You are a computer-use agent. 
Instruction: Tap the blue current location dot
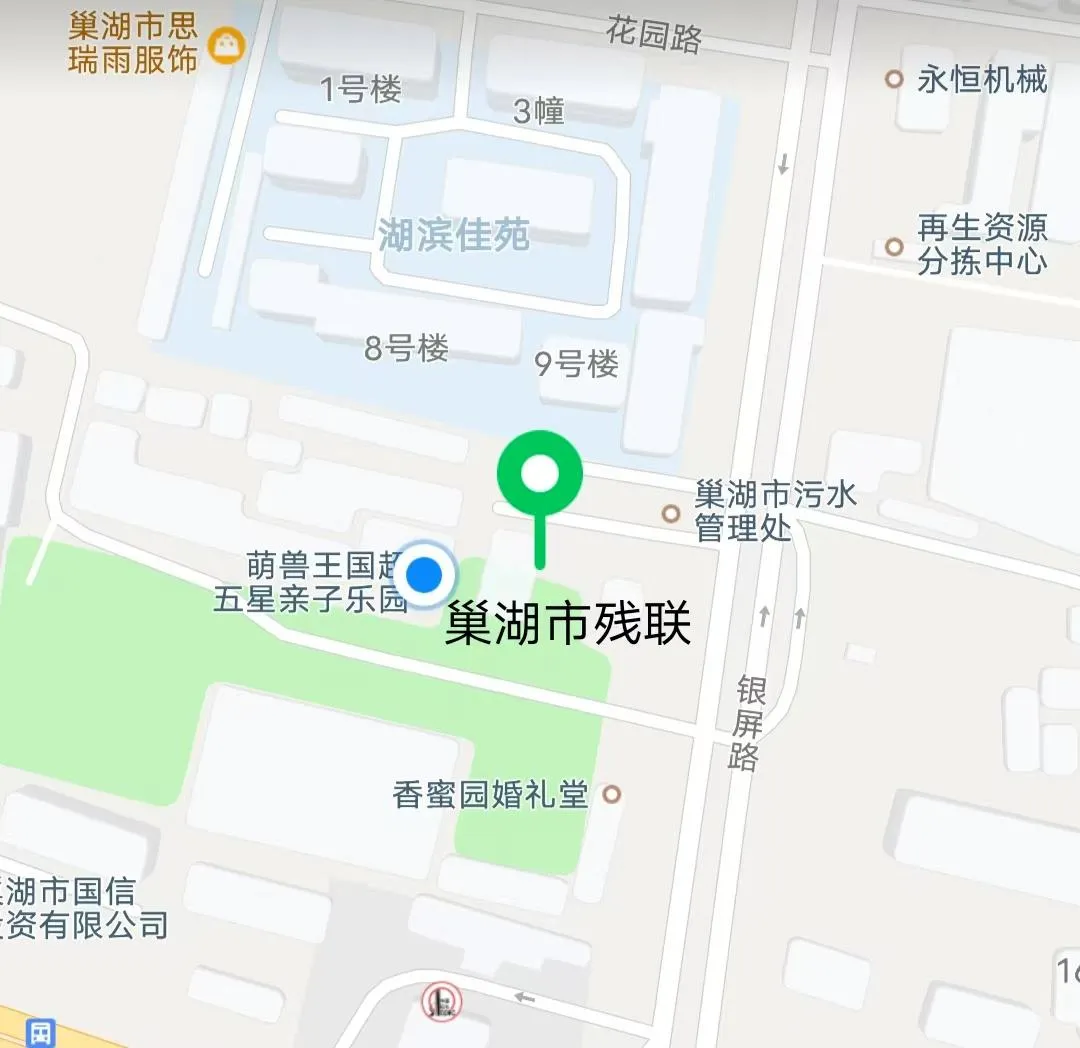tap(425, 576)
